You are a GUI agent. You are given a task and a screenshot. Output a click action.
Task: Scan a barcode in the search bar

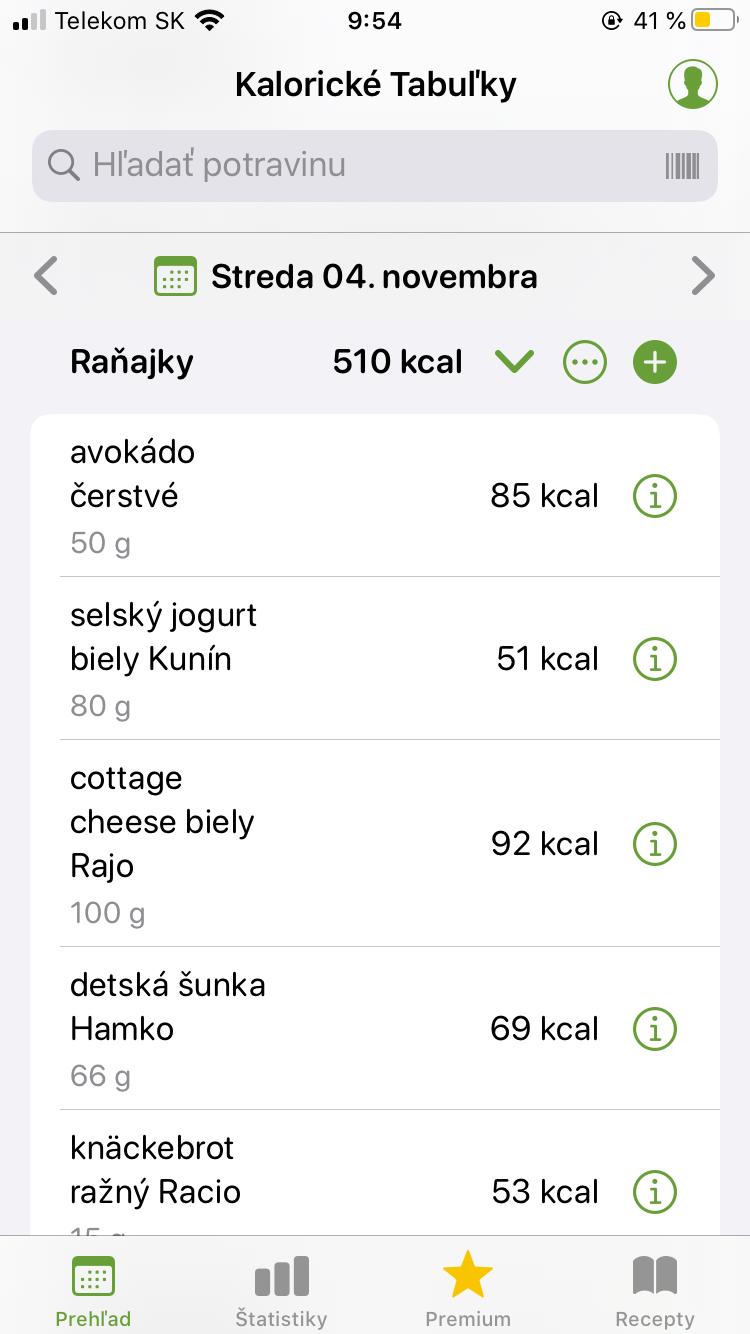[x=682, y=166]
